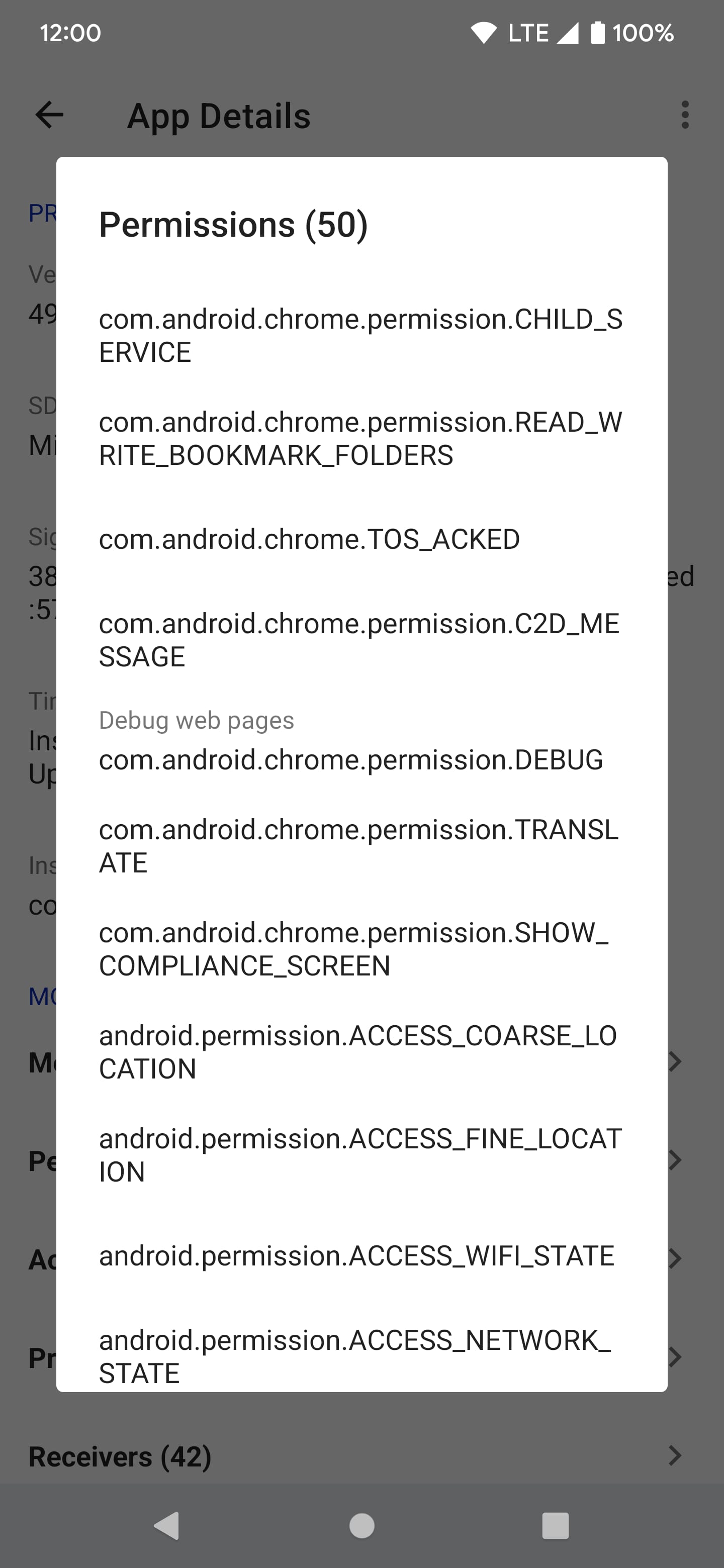Select android.permission.ACCESS_FINE_LOCATION entry
The height and width of the screenshot is (1568, 724).
coord(360,1155)
